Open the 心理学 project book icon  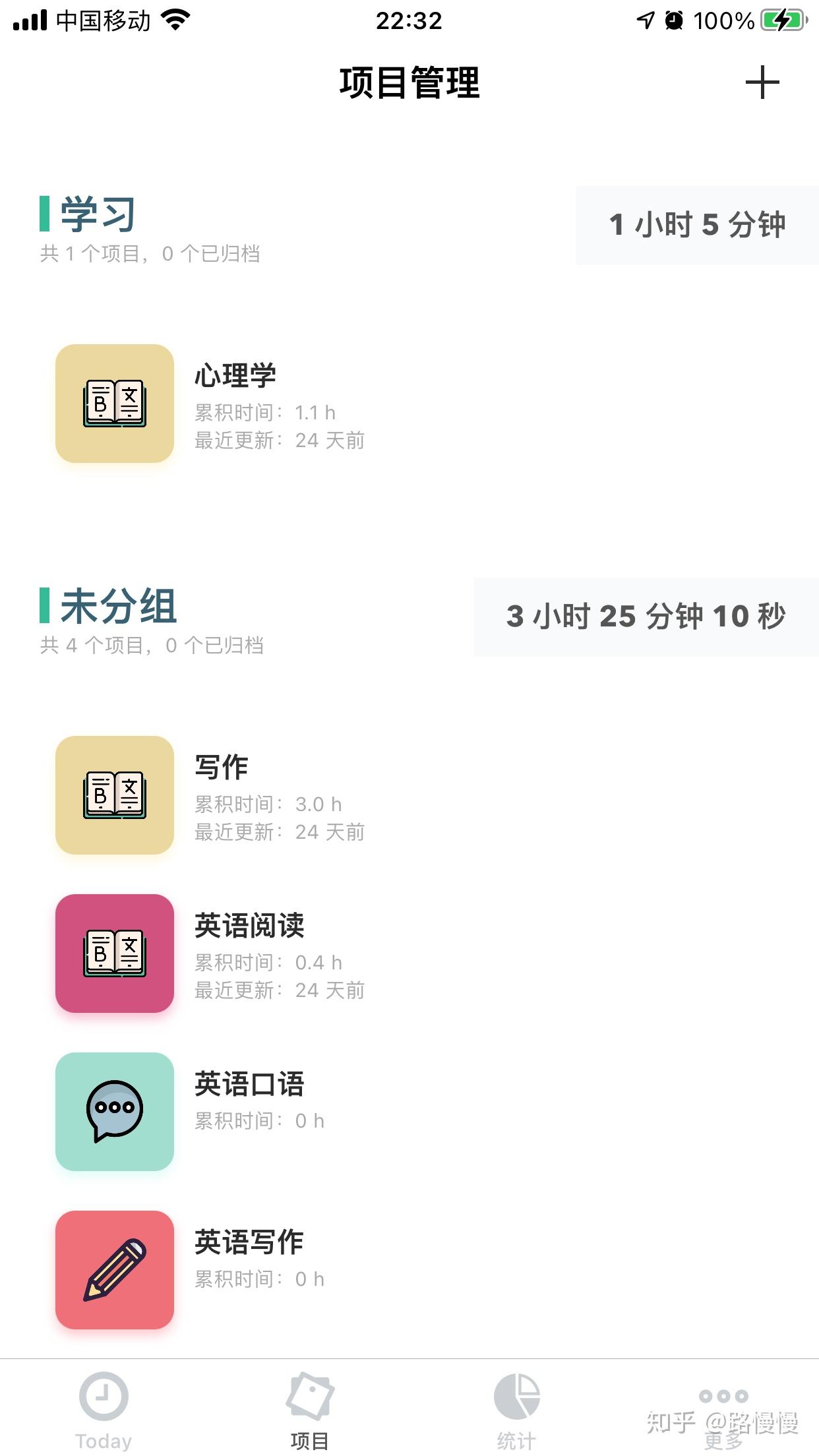114,402
